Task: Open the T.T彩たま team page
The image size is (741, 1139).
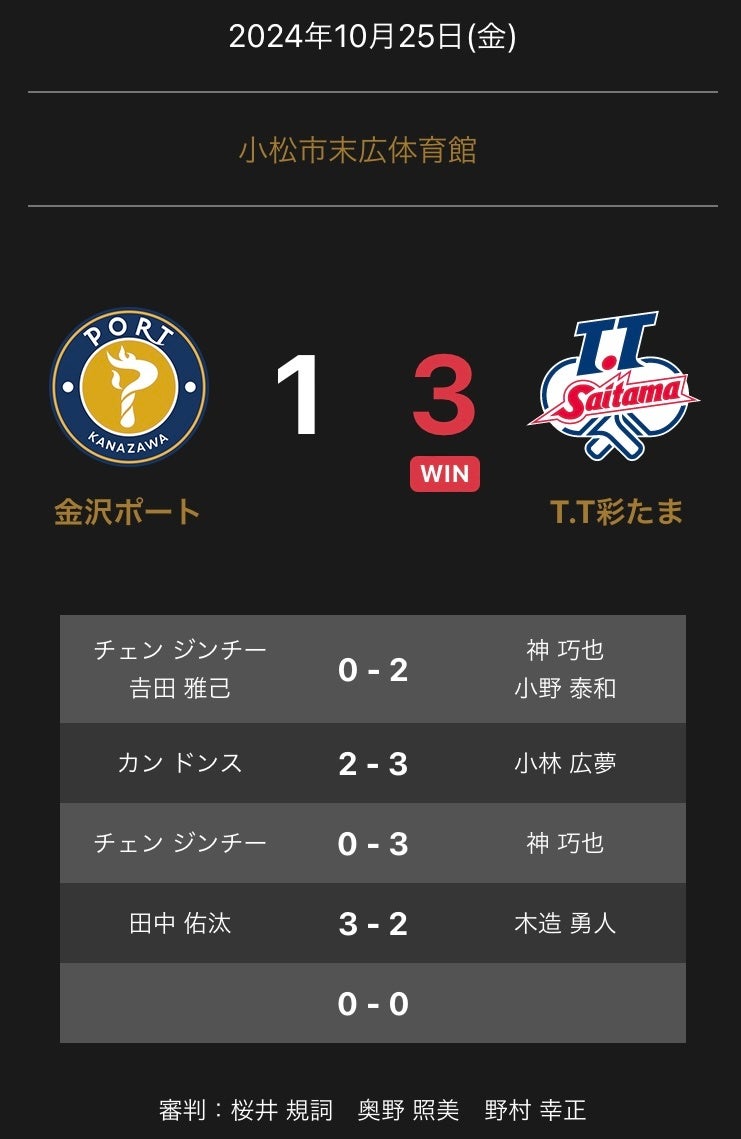Action: coord(616,512)
